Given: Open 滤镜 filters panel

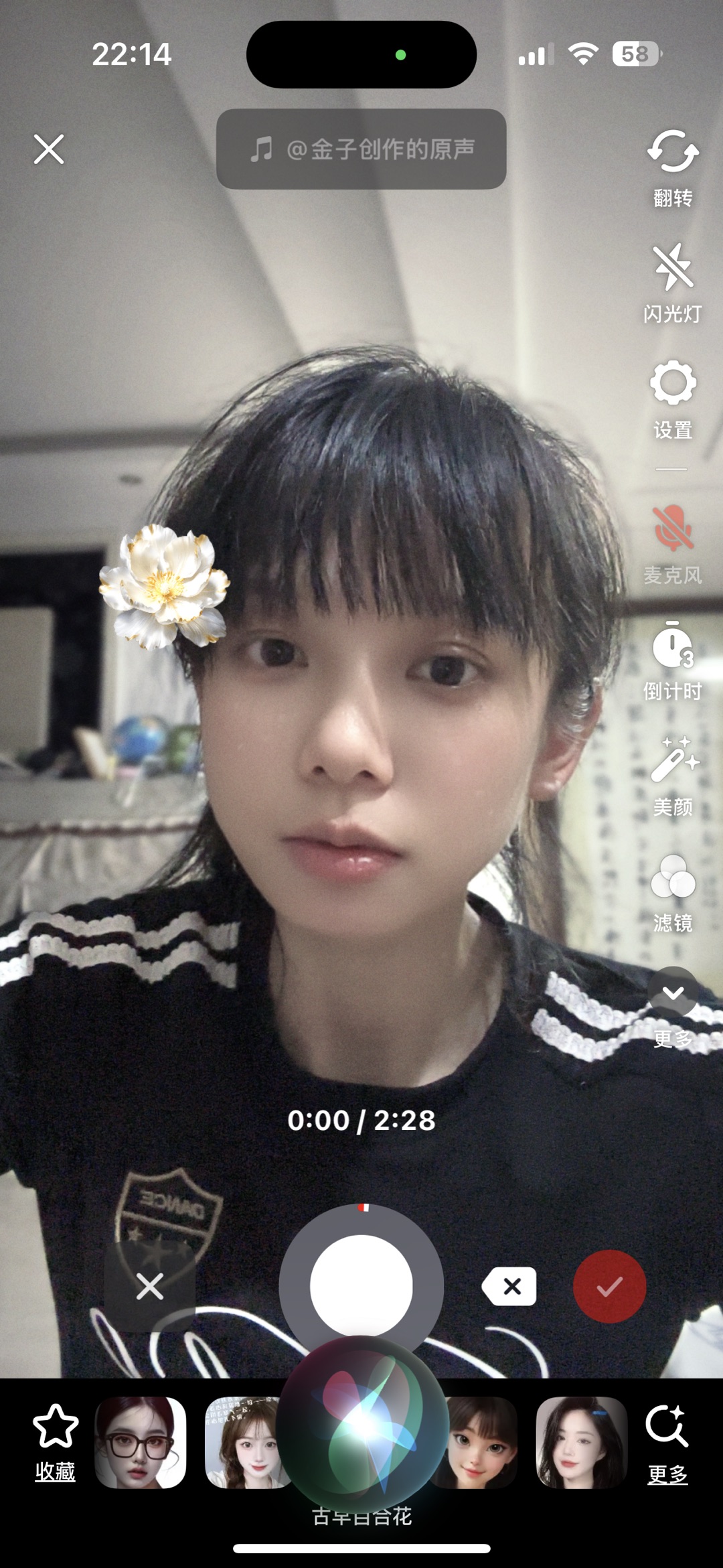Looking at the screenshot, I should pos(672,892).
